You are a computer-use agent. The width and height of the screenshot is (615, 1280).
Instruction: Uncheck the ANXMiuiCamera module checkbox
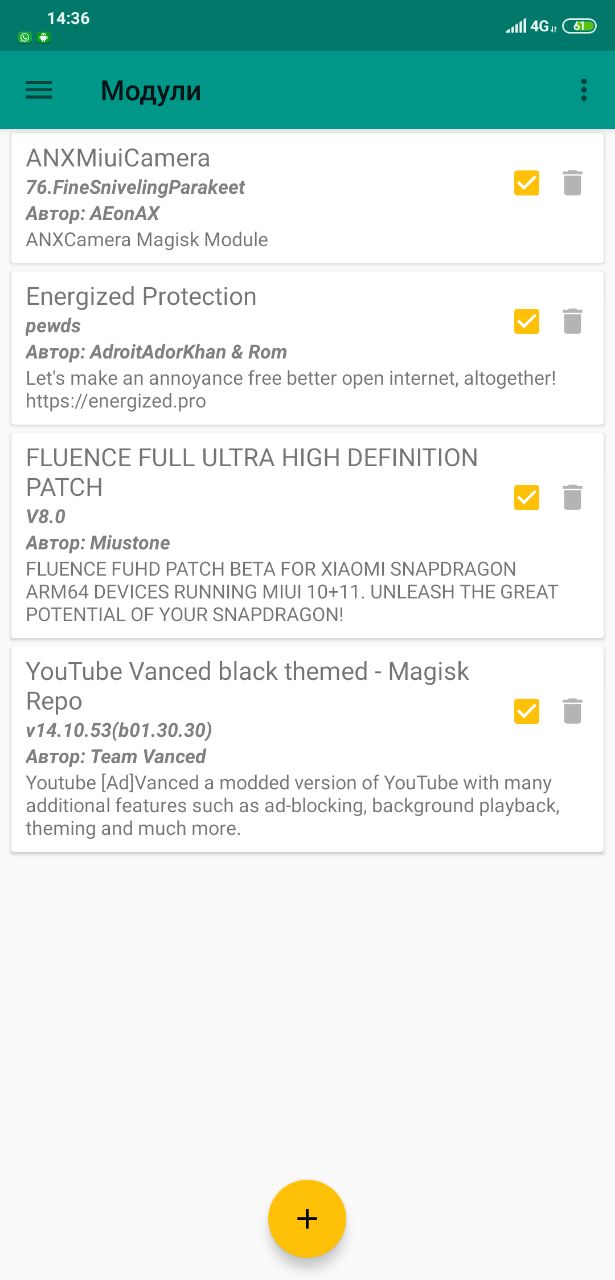tap(526, 183)
